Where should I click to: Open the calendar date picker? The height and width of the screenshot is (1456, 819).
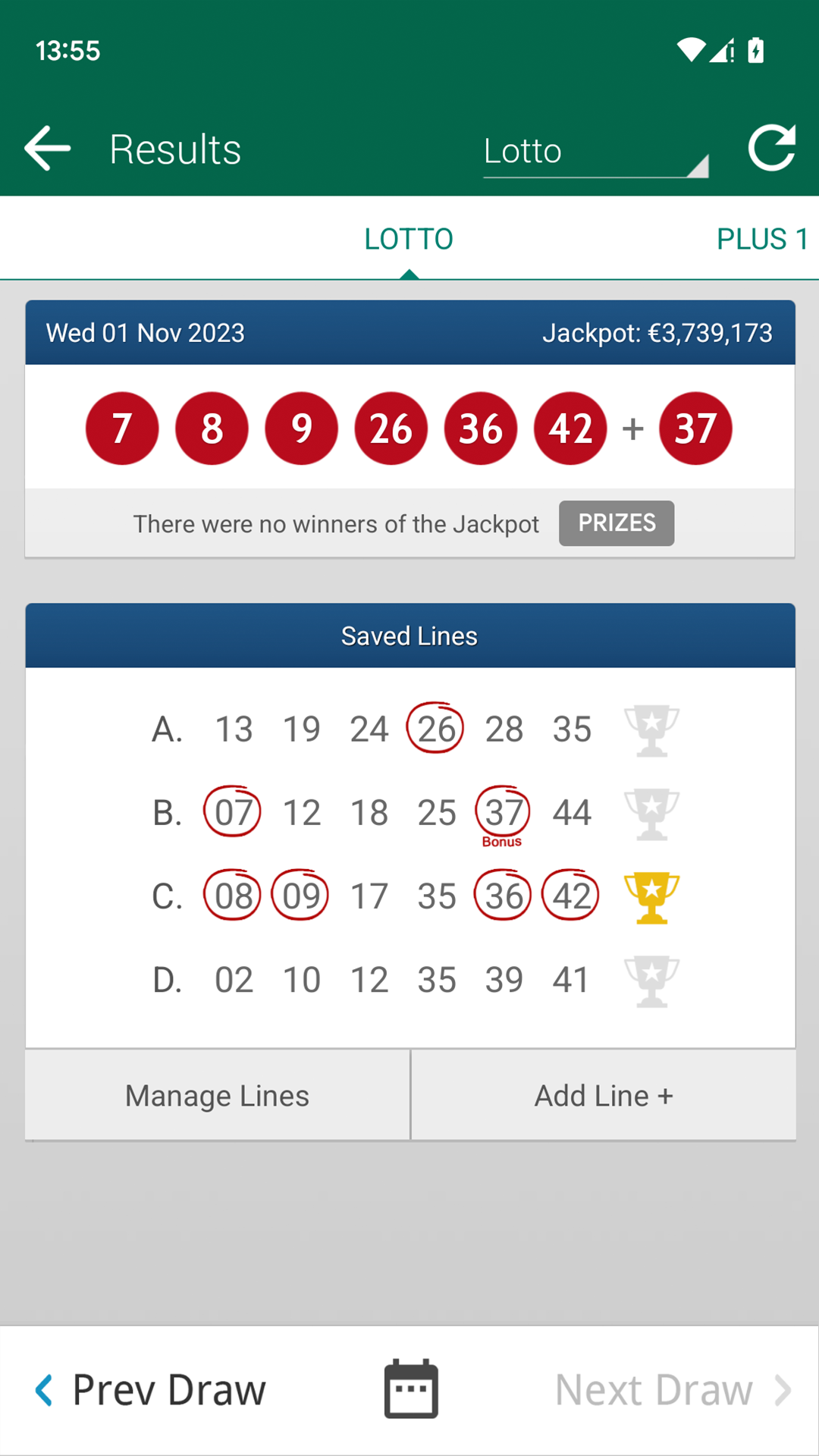pos(411,1389)
